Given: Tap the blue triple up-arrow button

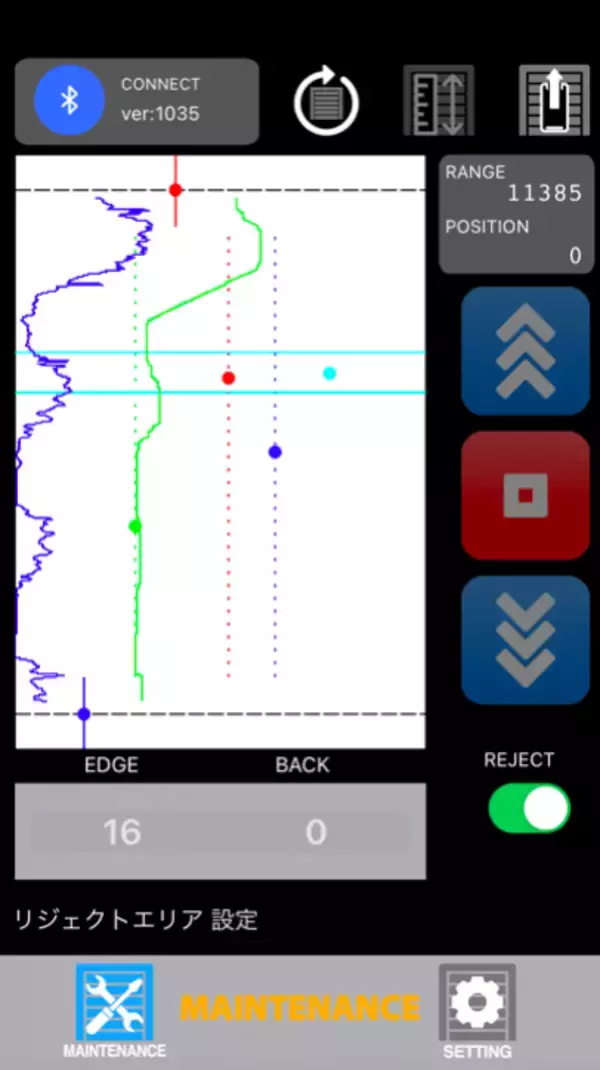Looking at the screenshot, I should (525, 351).
